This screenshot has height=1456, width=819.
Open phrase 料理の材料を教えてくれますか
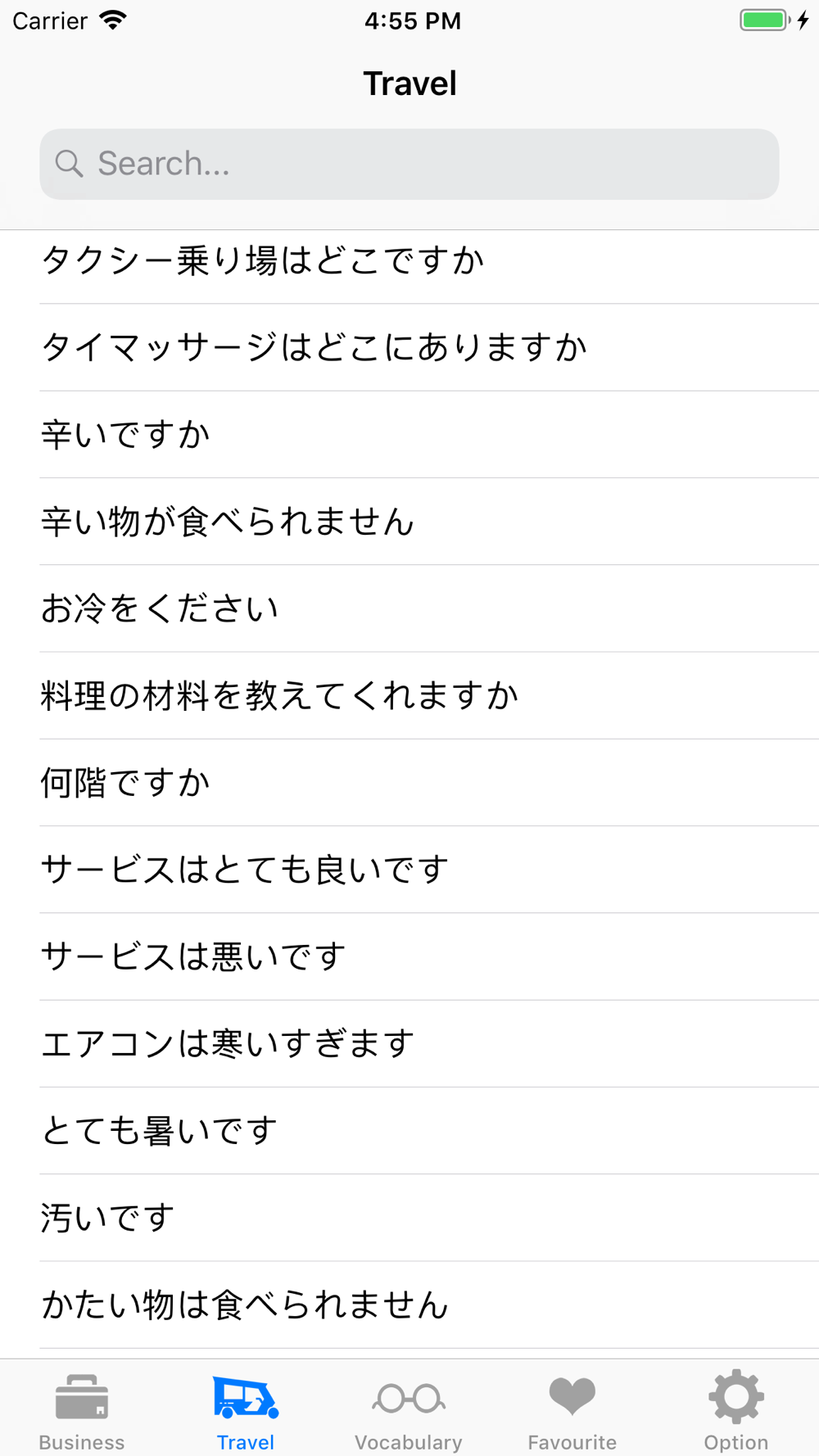click(x=409, y=696)
